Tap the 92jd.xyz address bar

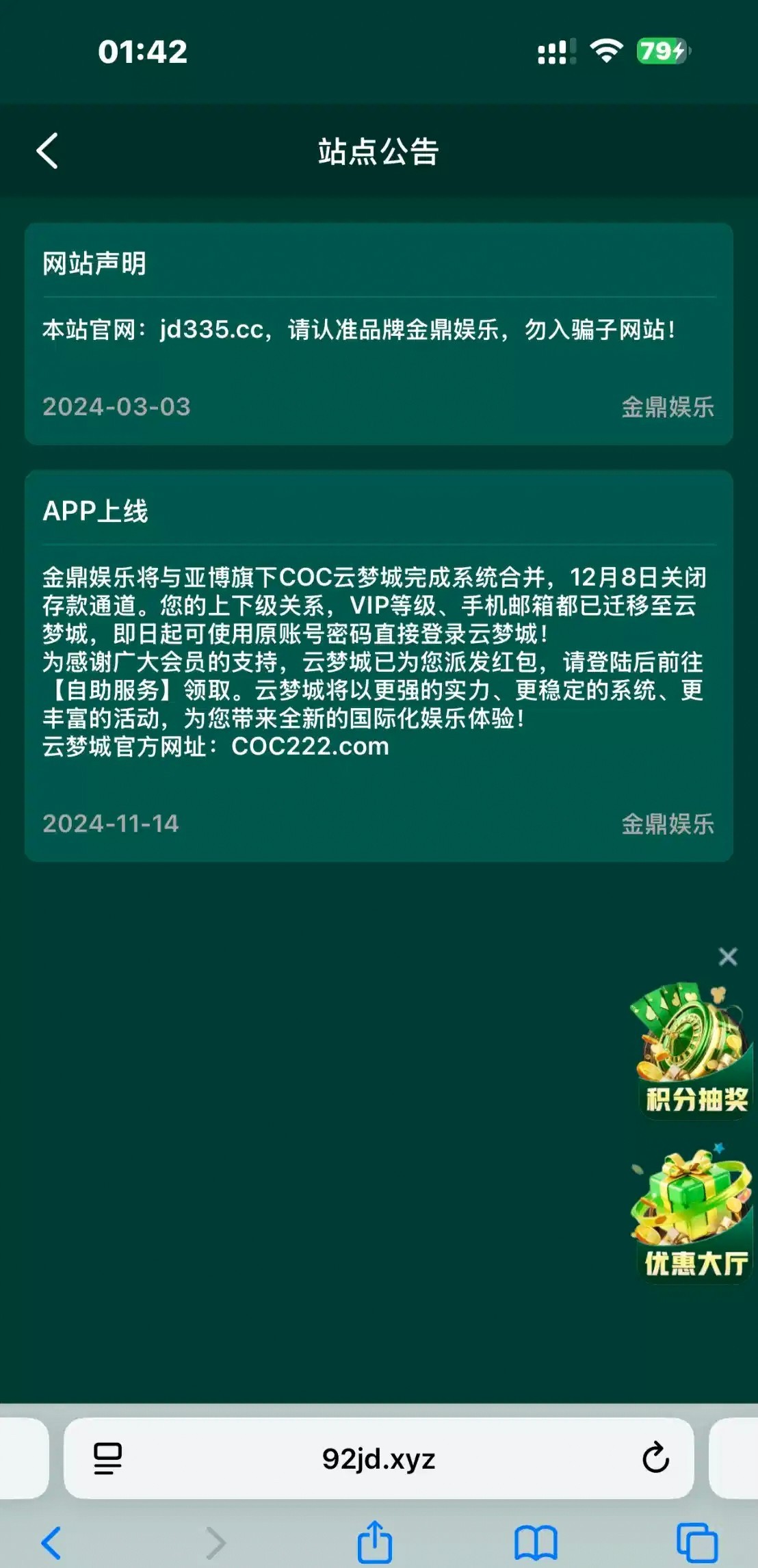coord(378,1459)
